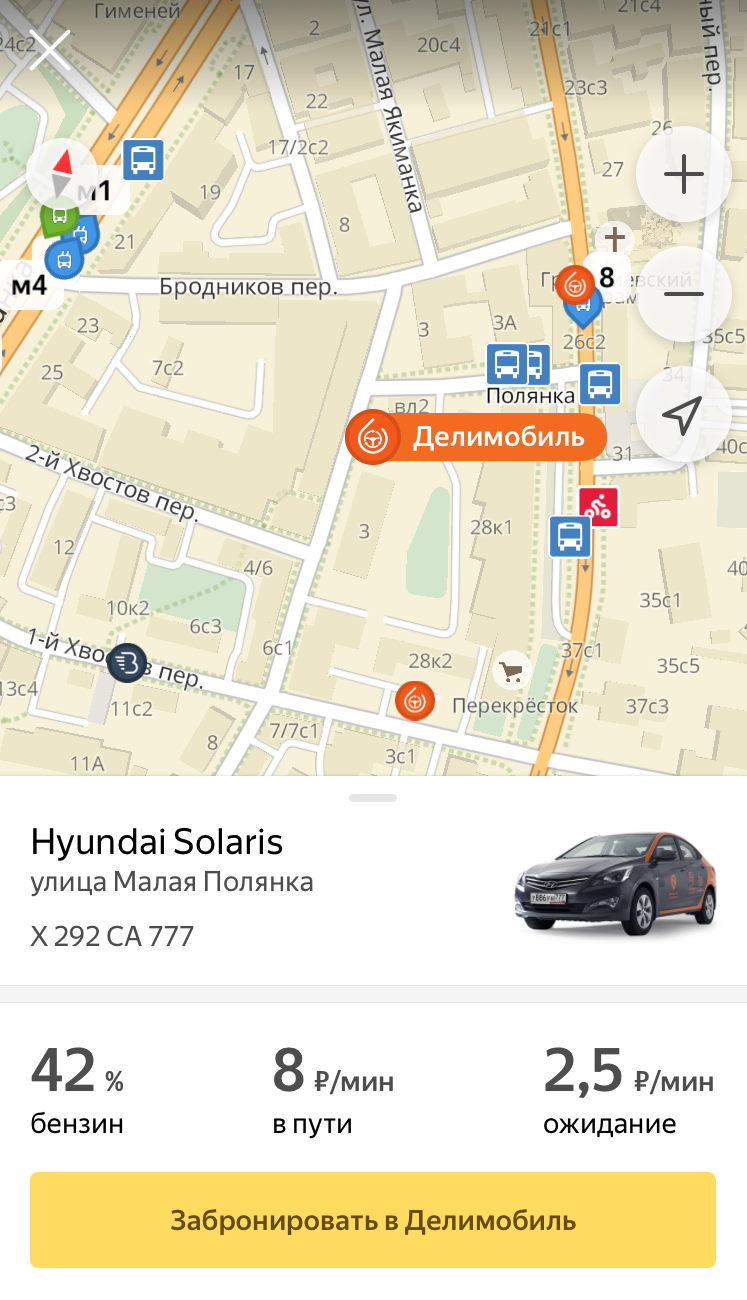
Task: Zoom in on the map
Action: click(x=684, y=175)
